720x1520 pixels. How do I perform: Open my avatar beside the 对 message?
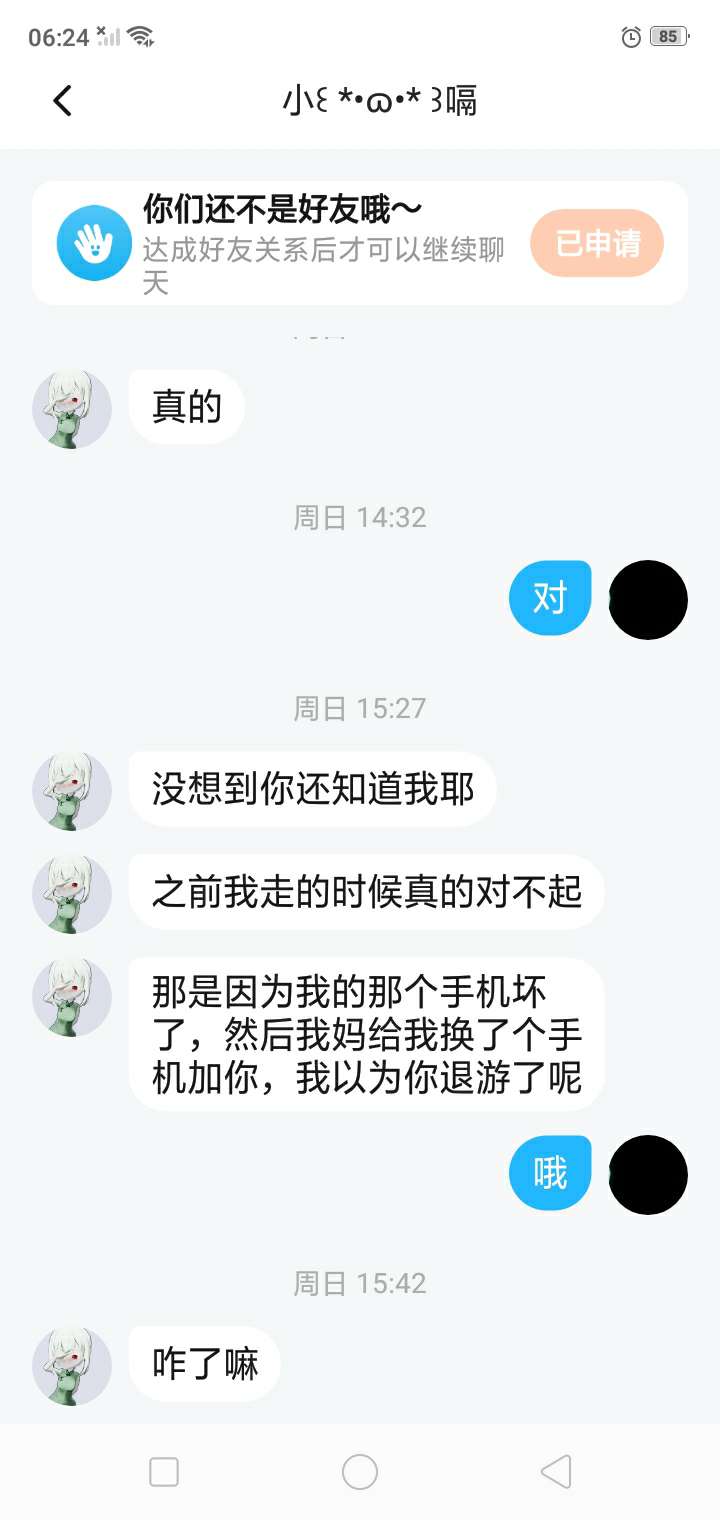point(648,600)
